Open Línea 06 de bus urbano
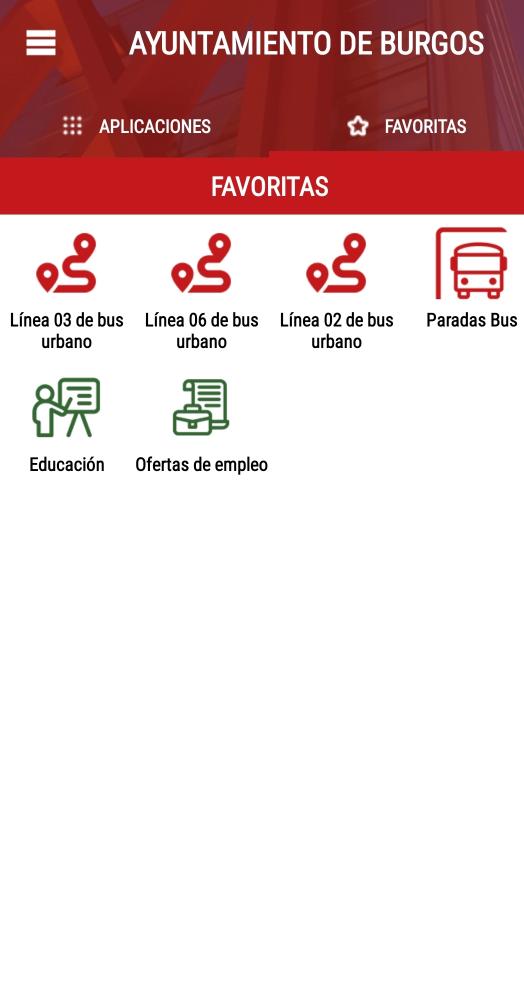The height and width of the screenshot is (1000, 524). tap(201, 291)
